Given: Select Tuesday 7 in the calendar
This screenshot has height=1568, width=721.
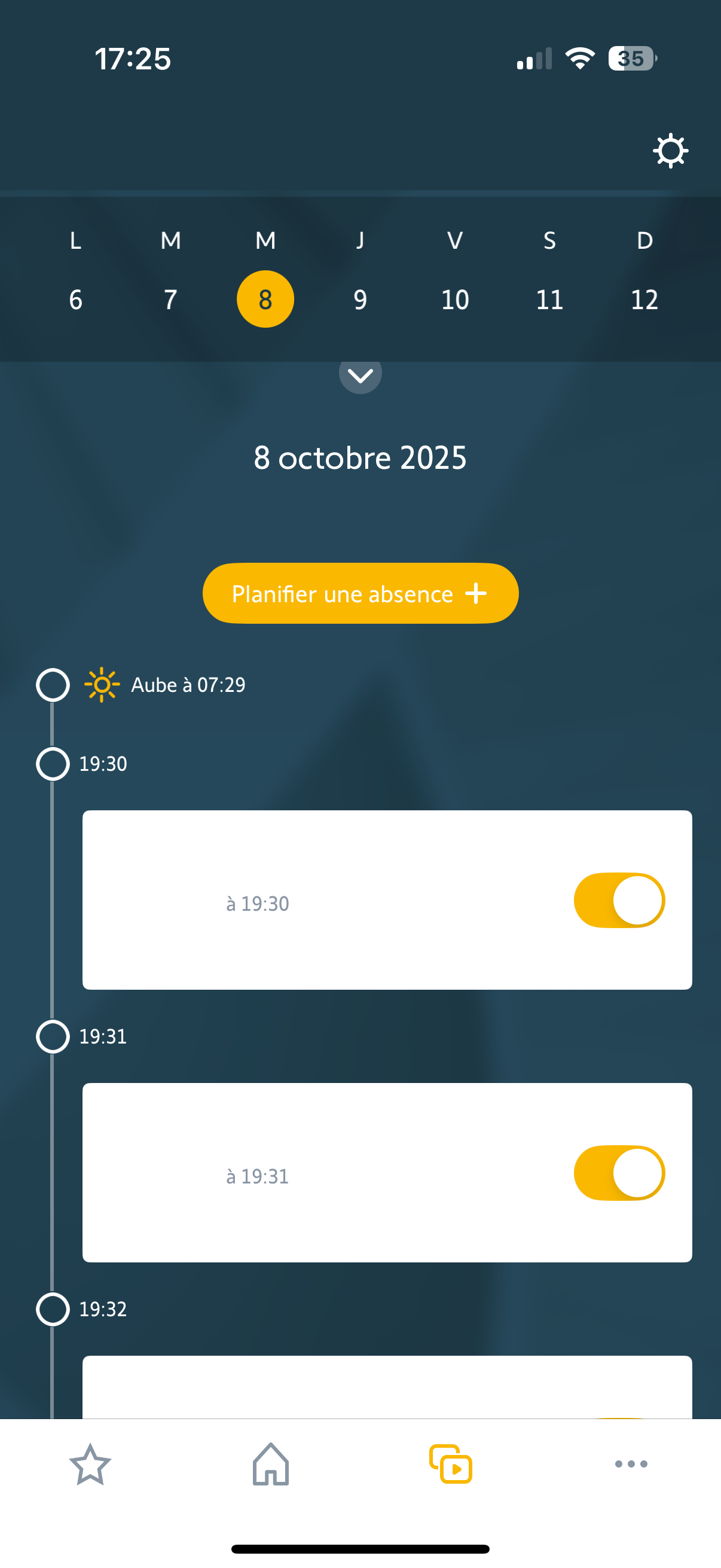Looking at the screenshot, I should (x=170, y=300).
